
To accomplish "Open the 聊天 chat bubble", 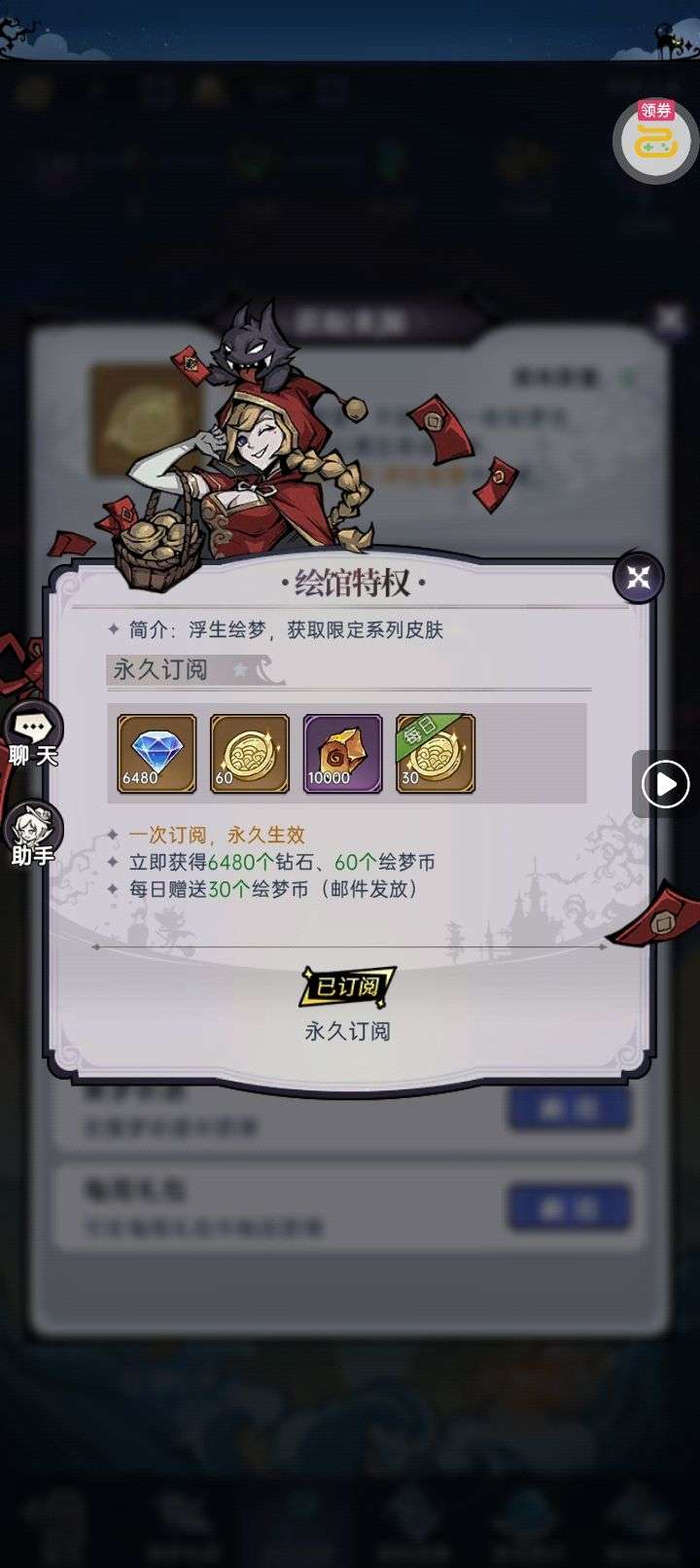I will 34,731.
